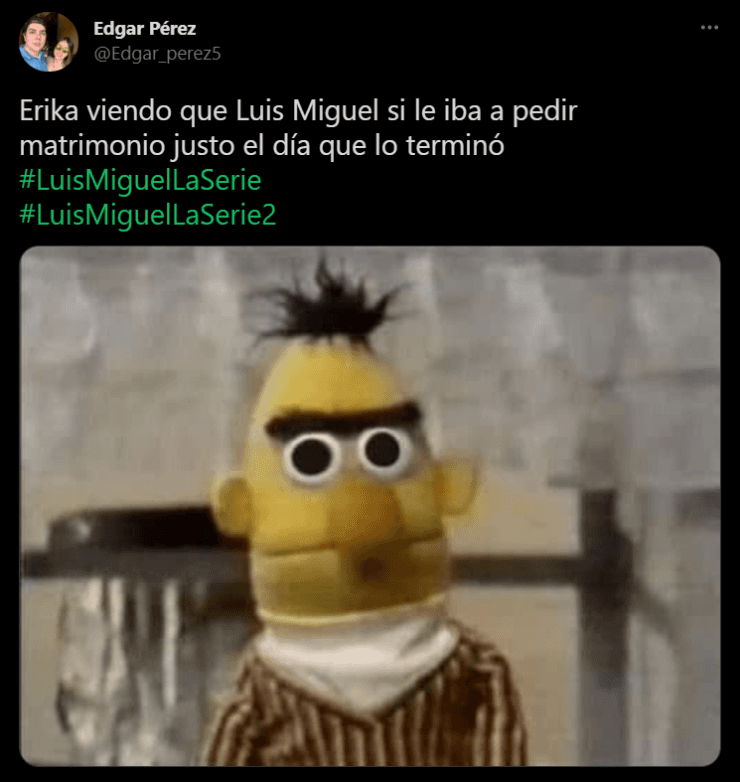Open the tweet's three-dot overflow menu

coord(709,28)
